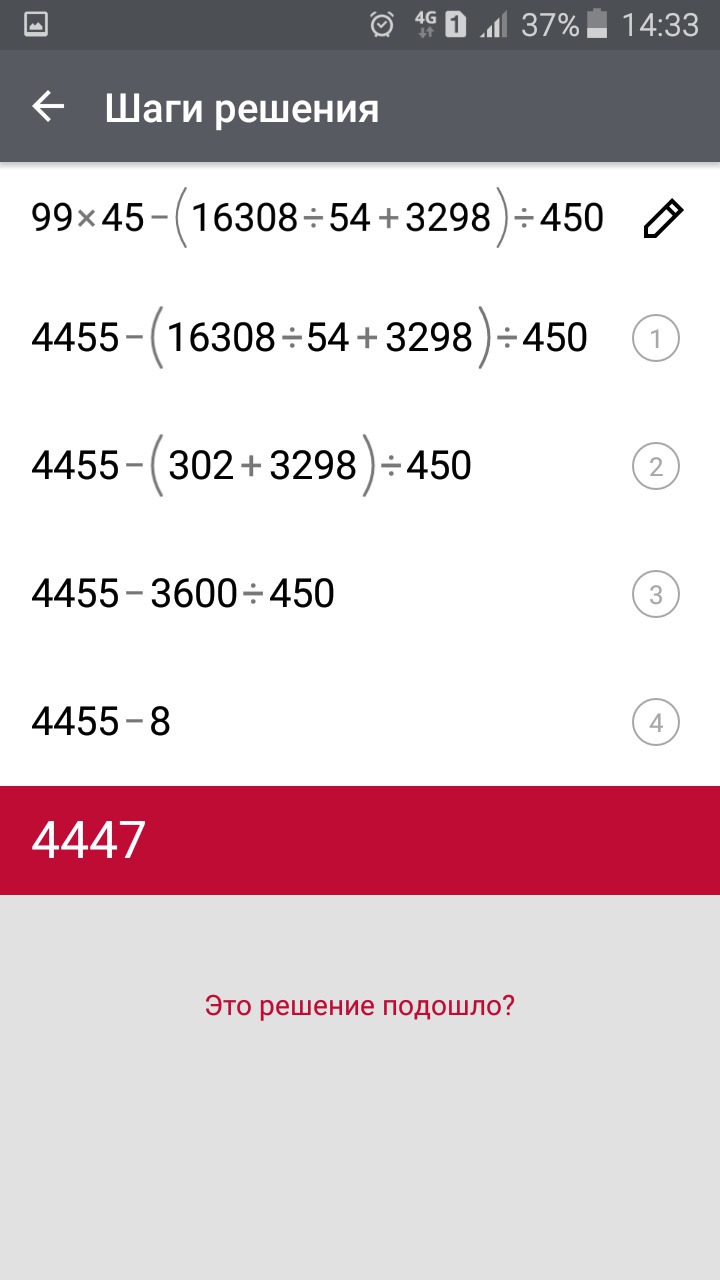Edit the expression with the pencil icon
Screen dimensions: 720x1280
coord(661,218)
